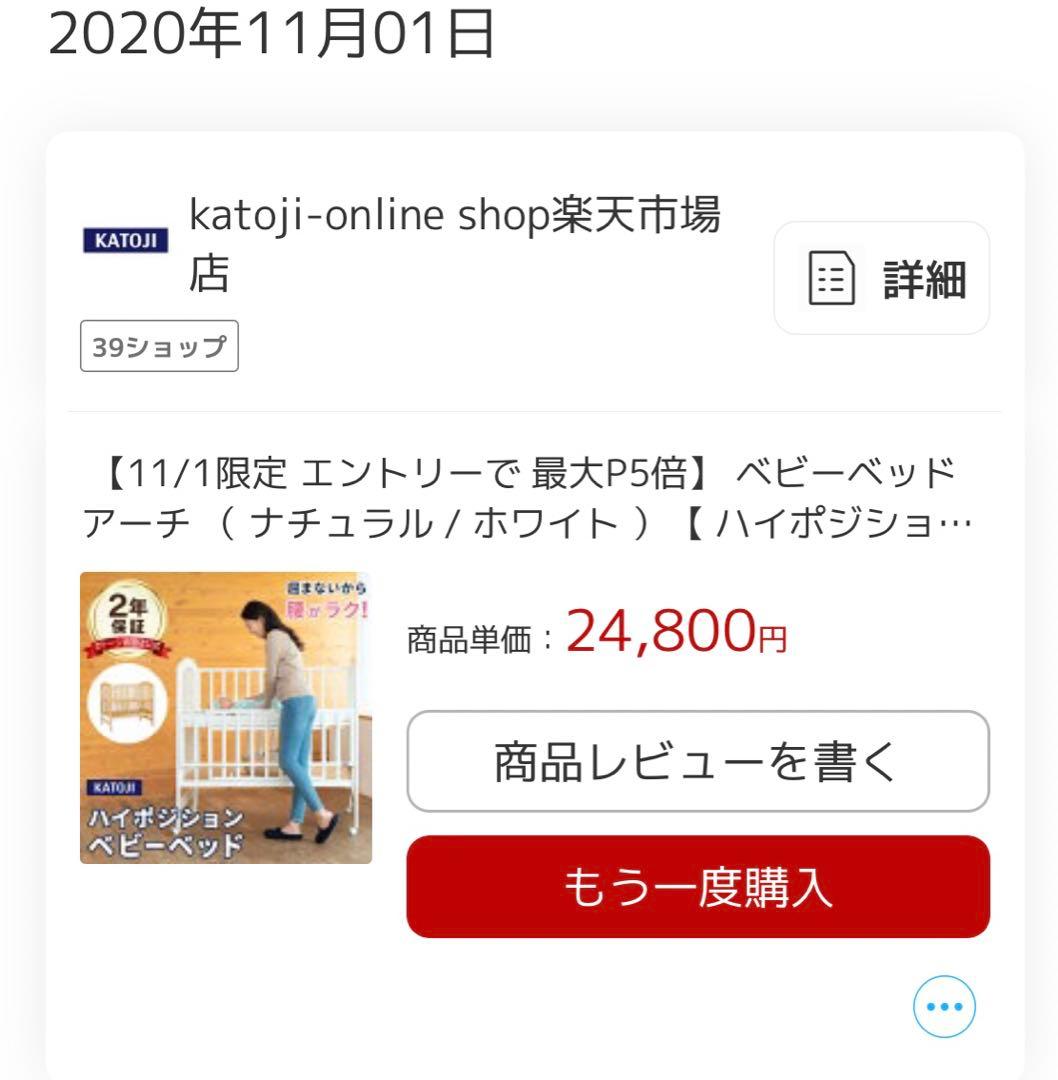The height and width of the screenshot is (1080, 1058).
Task: Tap 商品レビューを書く to write a review
Action: coord(697,762)
